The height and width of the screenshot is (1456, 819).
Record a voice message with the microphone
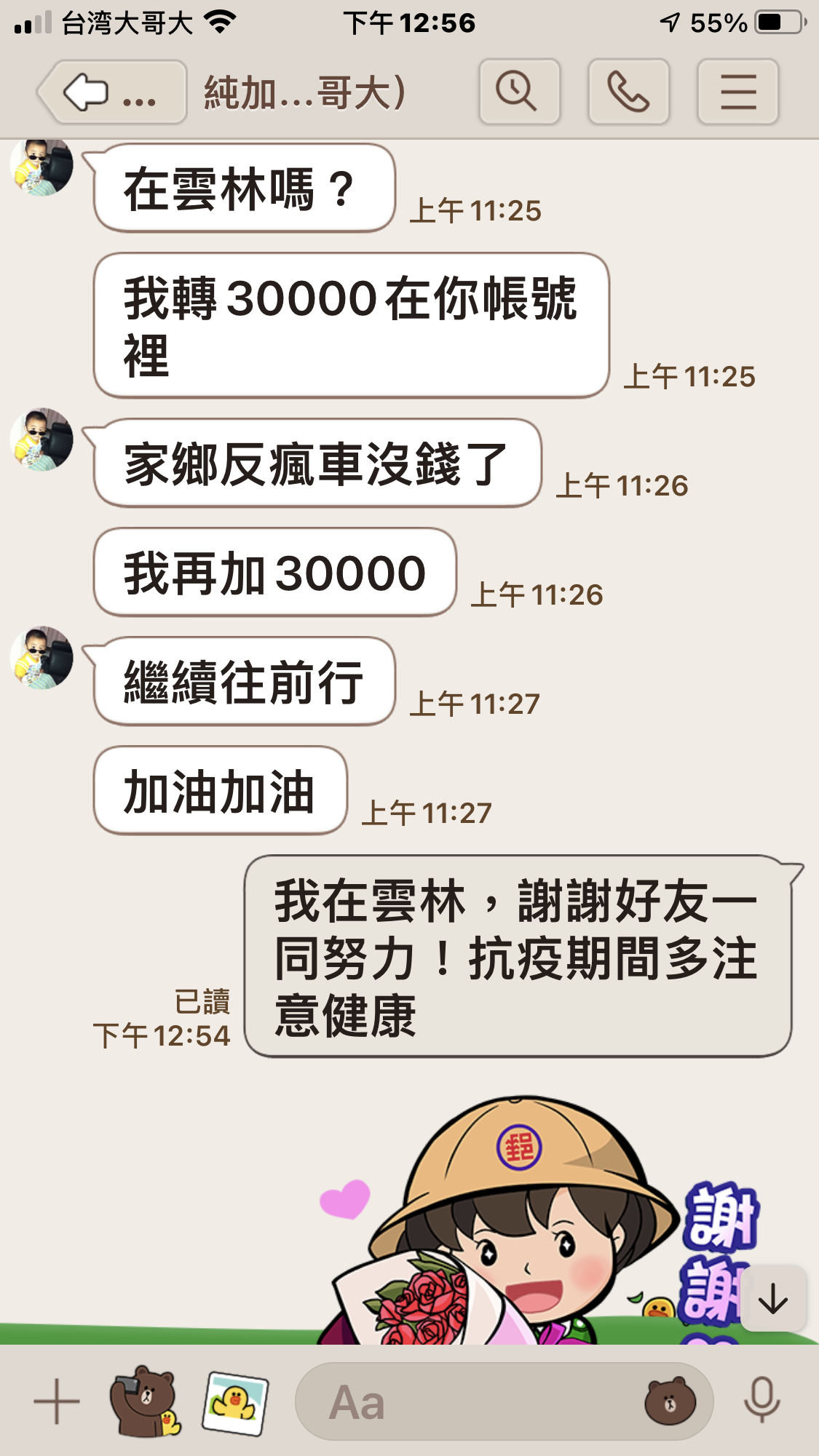762,1401
